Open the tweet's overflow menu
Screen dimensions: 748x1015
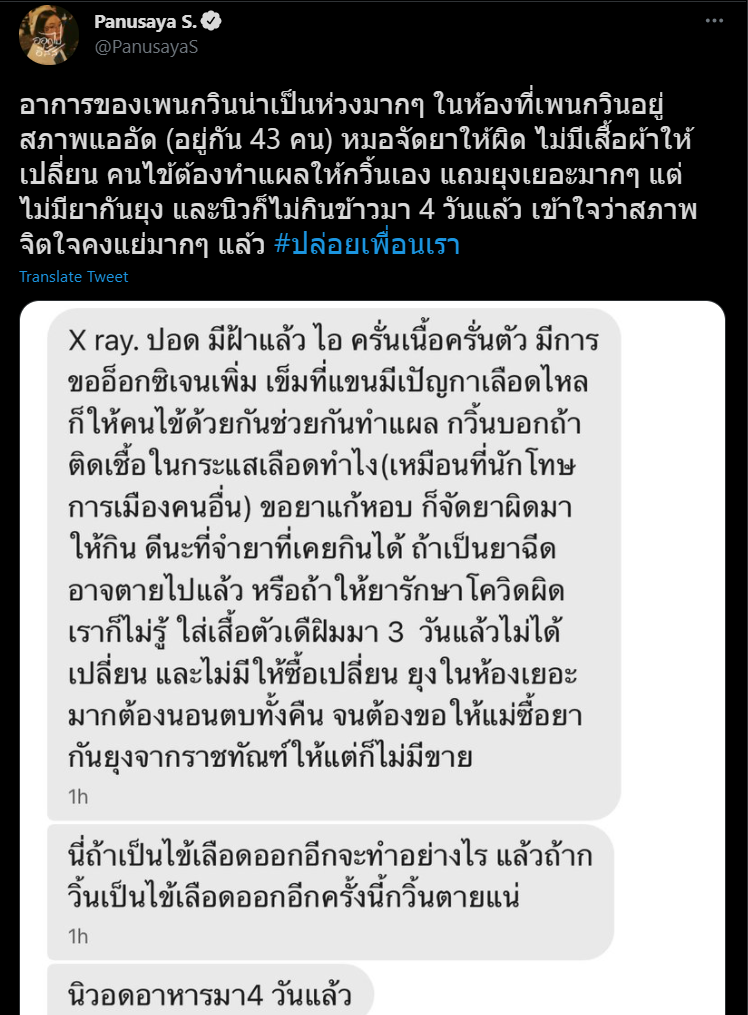[714, 21]
